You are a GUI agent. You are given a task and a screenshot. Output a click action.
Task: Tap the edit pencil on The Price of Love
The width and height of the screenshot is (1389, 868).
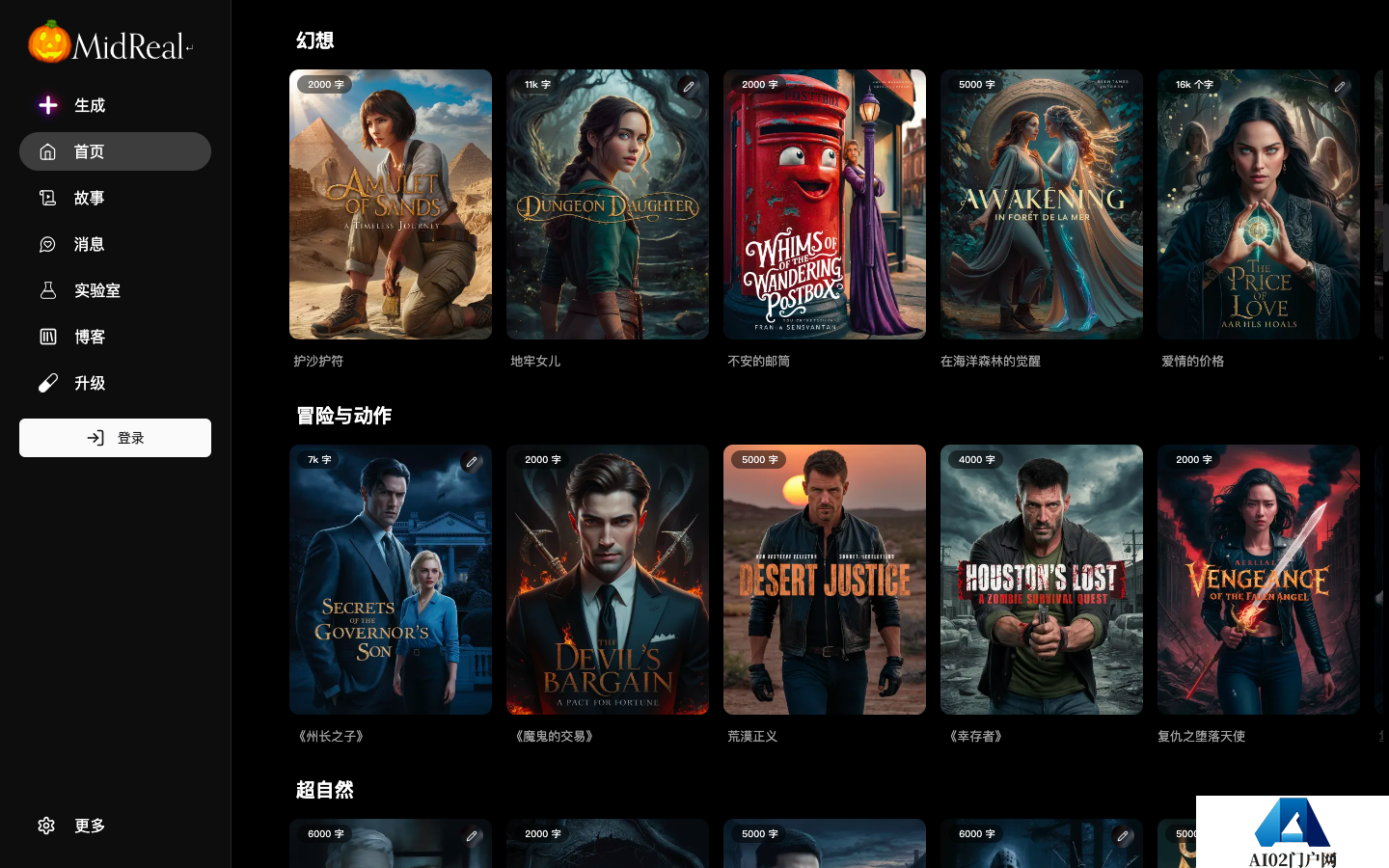point(1339,87)
